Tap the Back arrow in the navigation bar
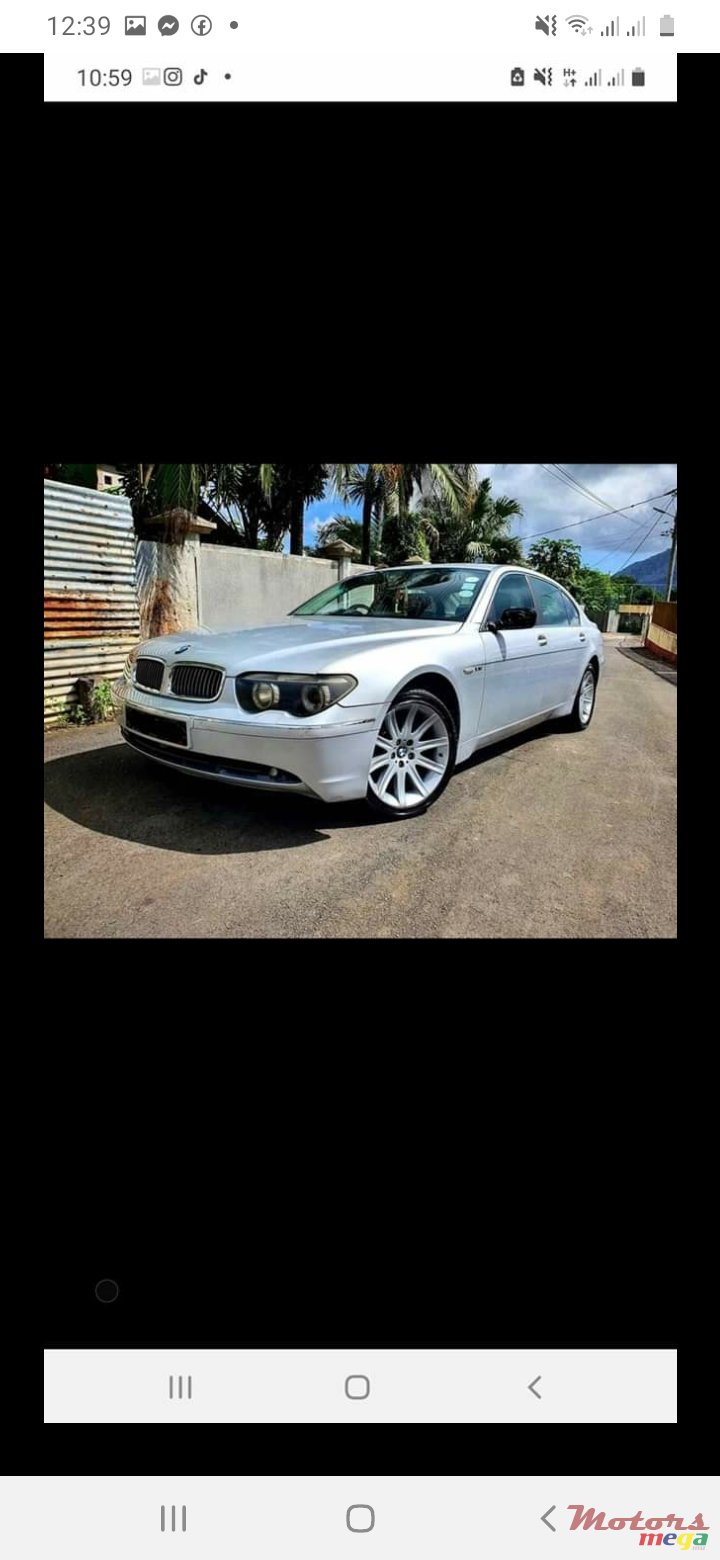This screenshot has width=720, height=1560. 533,1386
